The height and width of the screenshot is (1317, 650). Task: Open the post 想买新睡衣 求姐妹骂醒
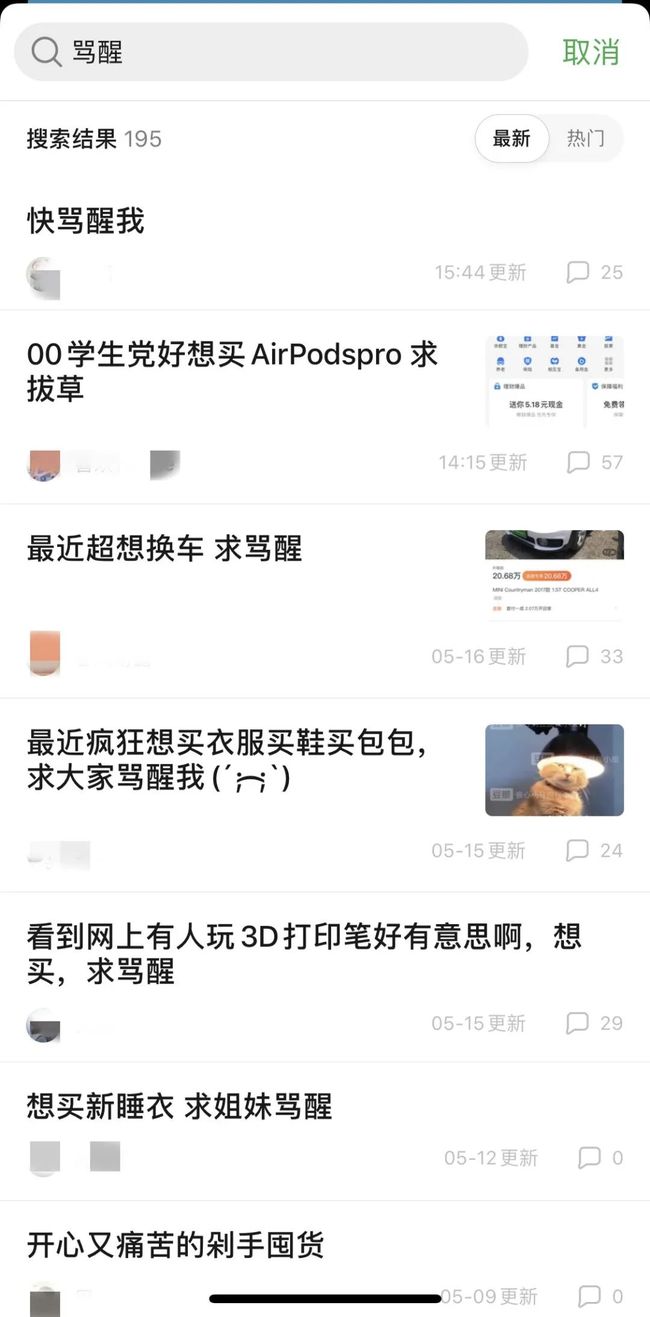click(x=325, y=1131)
